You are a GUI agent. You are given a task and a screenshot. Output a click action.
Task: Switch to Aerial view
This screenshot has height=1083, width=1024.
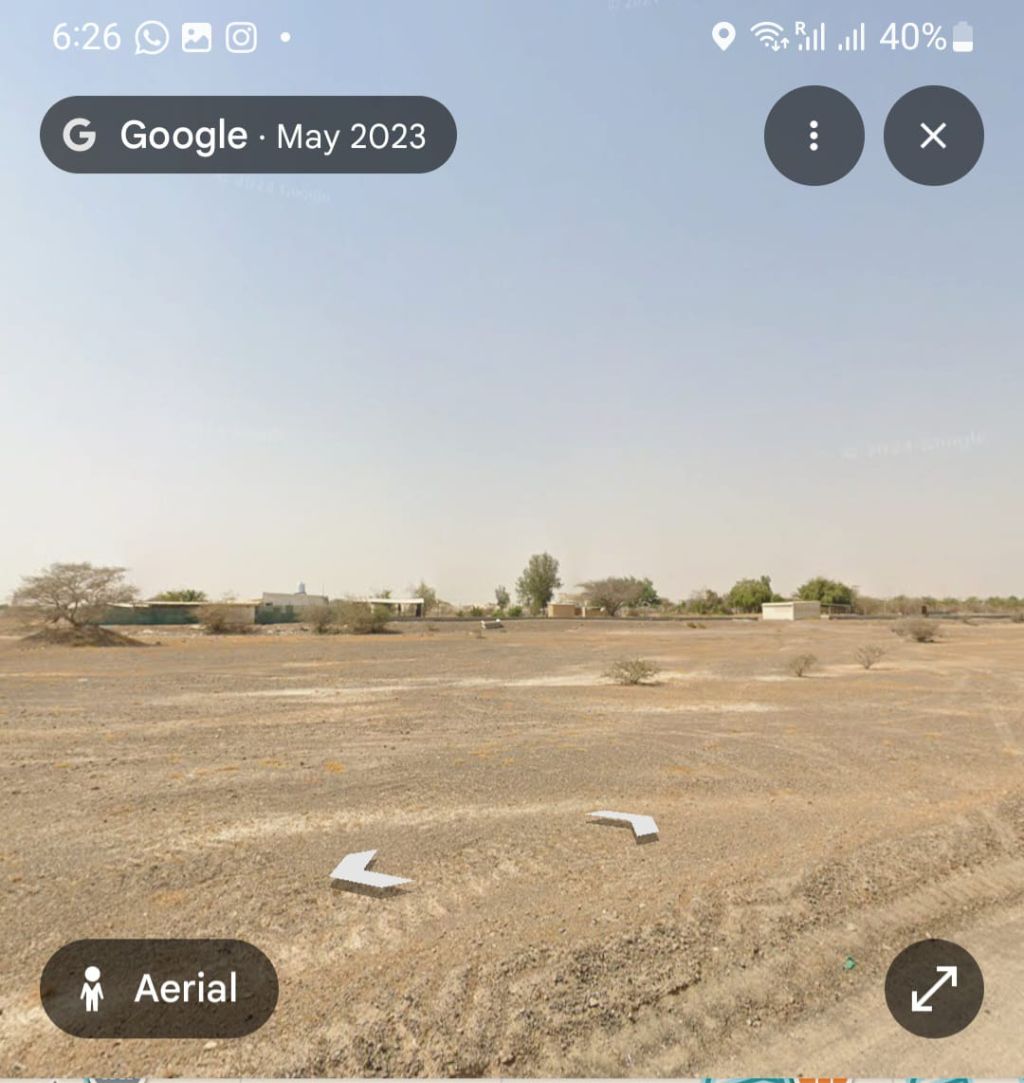[159, 988]
